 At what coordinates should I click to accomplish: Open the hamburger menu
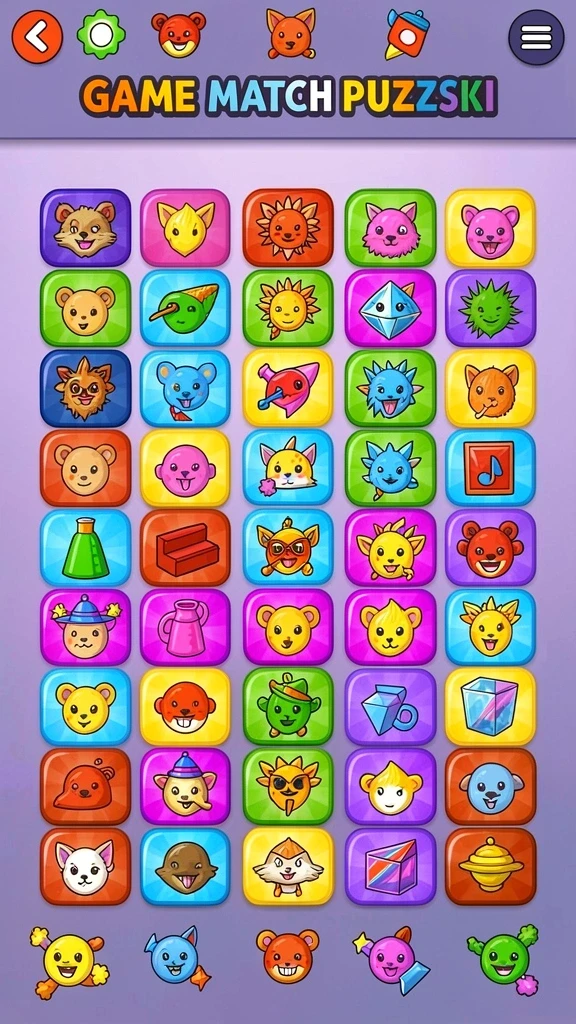tap(536, 37)
